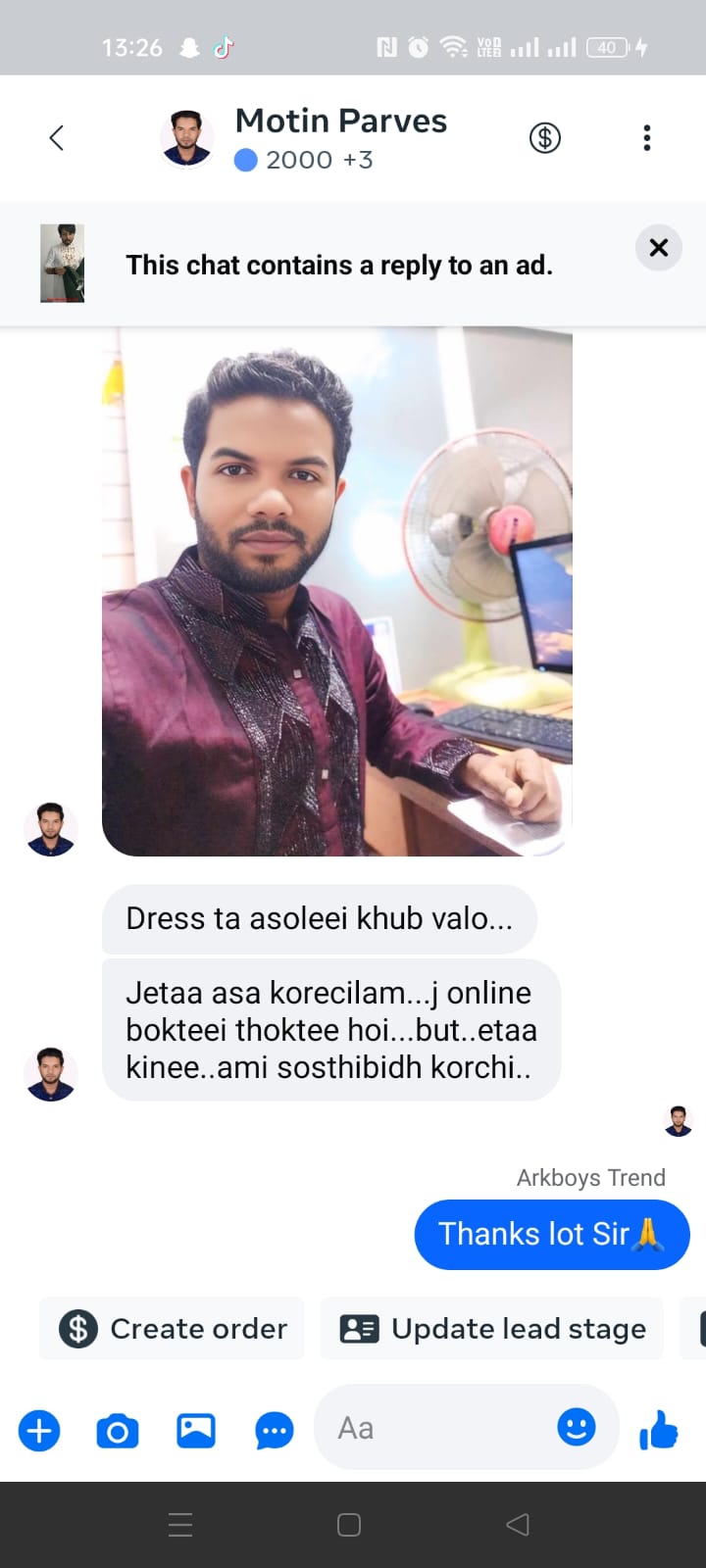The width and height of the screenshot is (706, 1568).
Task: Open more actions with plus icon
Action: pos(39,1431)
